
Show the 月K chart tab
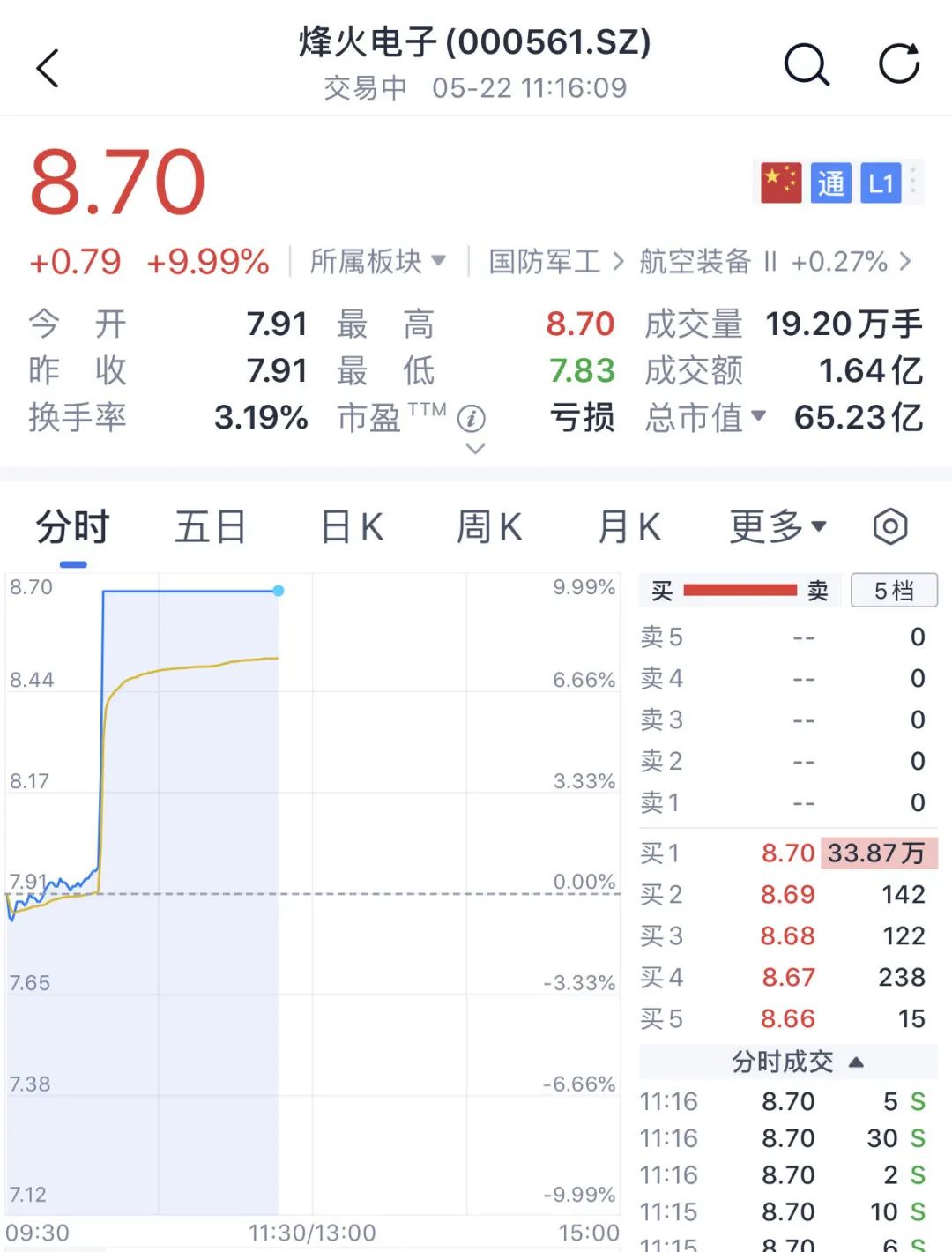tap(628, 527)
